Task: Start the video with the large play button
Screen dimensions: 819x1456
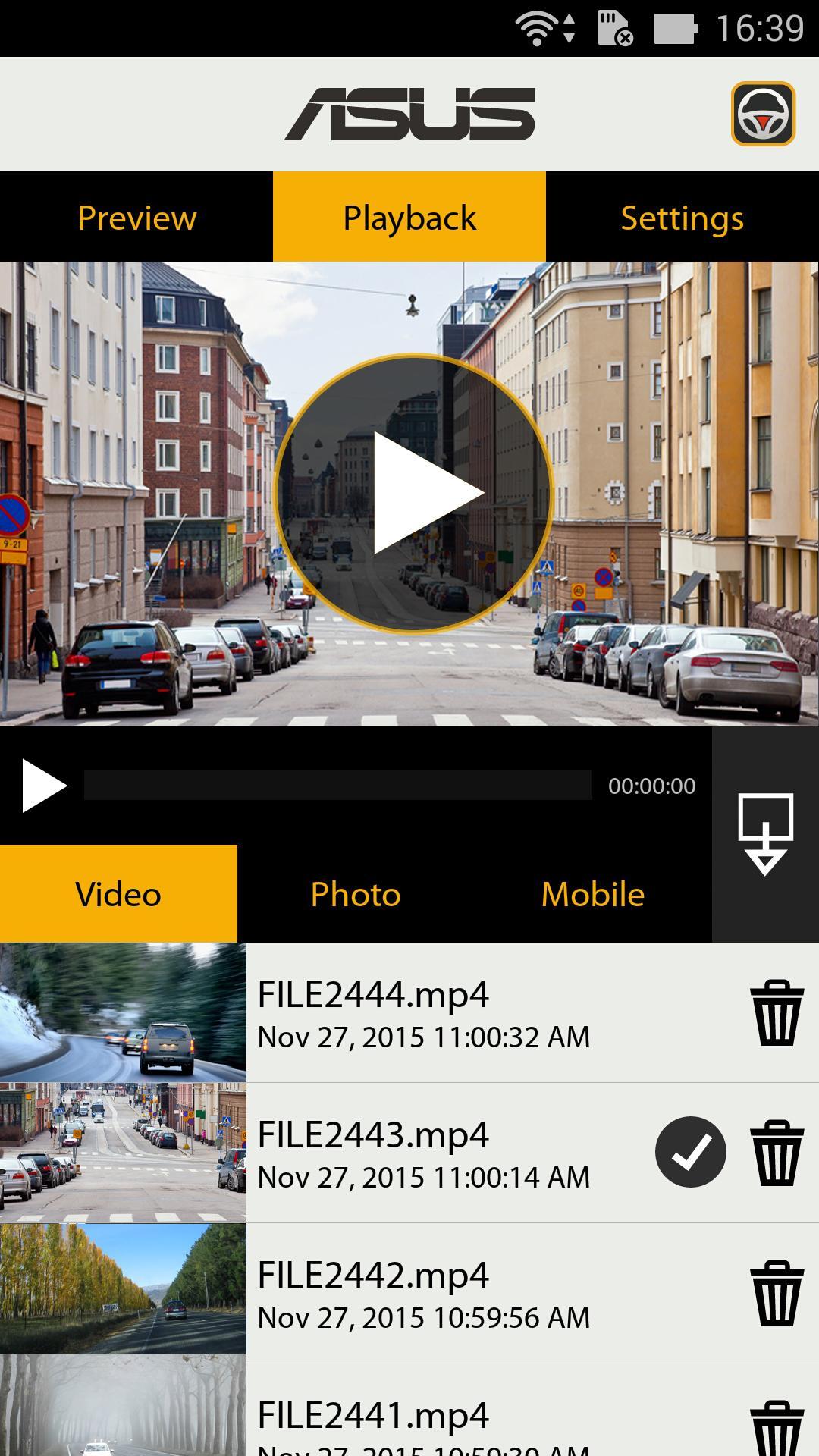Action: 413,493
